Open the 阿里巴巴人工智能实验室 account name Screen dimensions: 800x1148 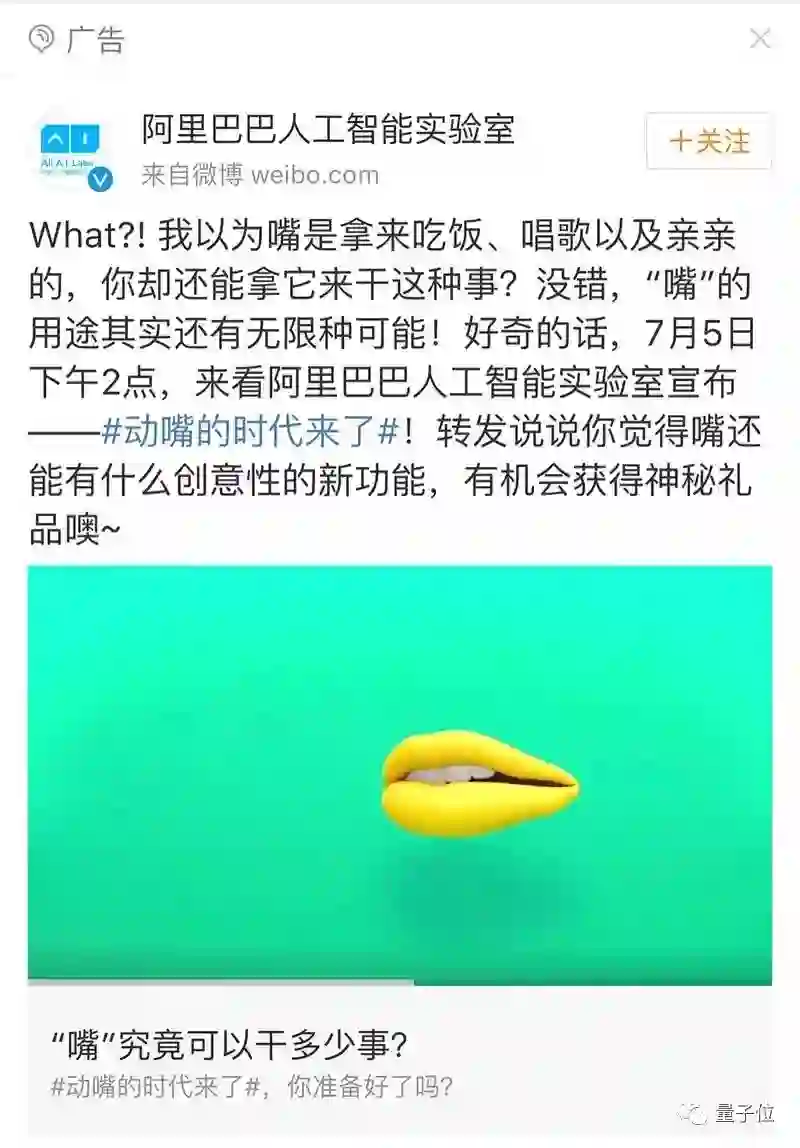pos(328,130)
